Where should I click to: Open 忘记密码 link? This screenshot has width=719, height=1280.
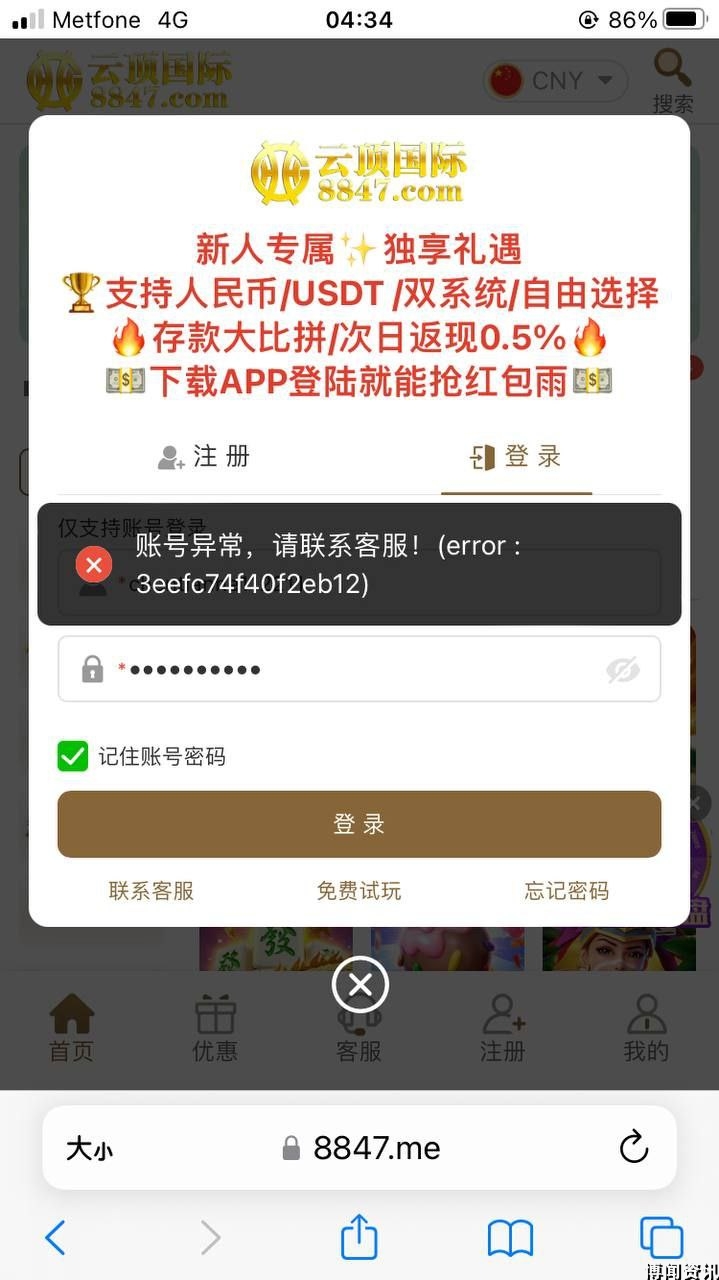(x=566, y=890)
